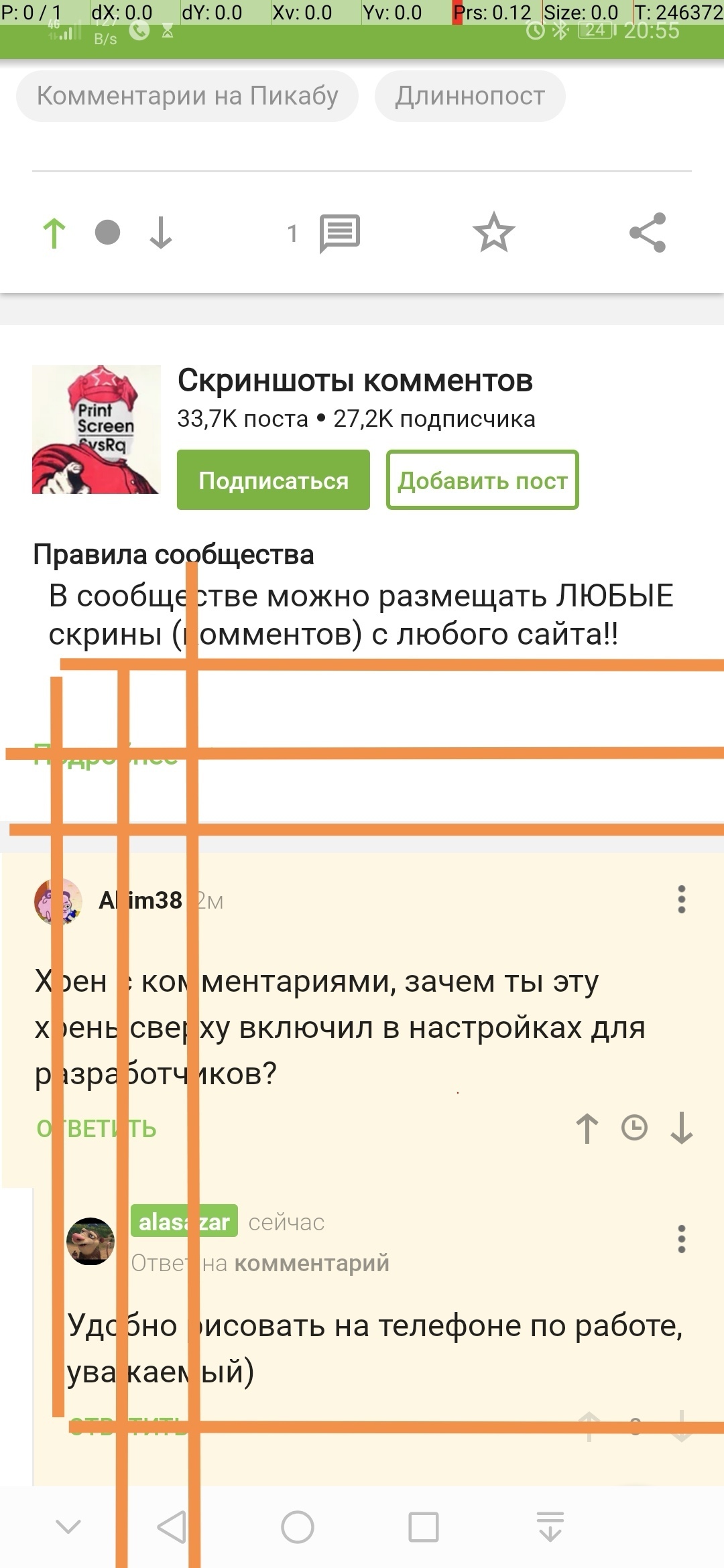724x1568 pixels.
Task: Open overflow menu on Alkim38's comment
Action: click(681, 899)
